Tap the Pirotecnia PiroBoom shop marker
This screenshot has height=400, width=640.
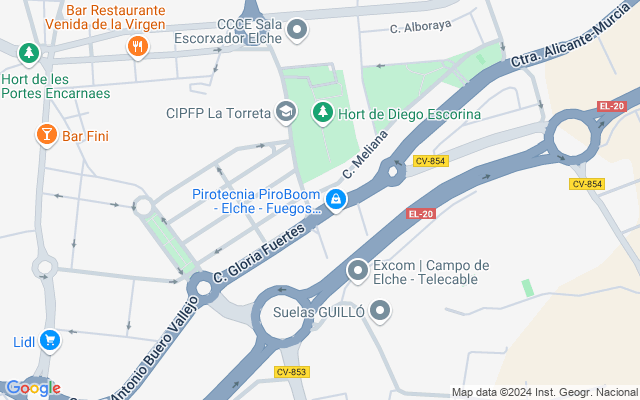[x=337, y=201]
